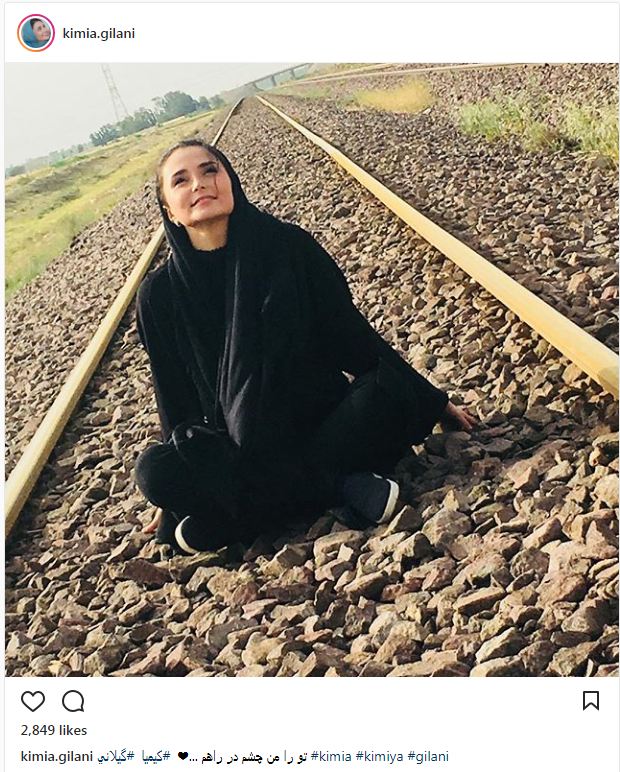This screenshot has width=620, height=772.
Task: Open kimia.gilani username in the caption
Action: pyautogui.click(x=57, y=757)
